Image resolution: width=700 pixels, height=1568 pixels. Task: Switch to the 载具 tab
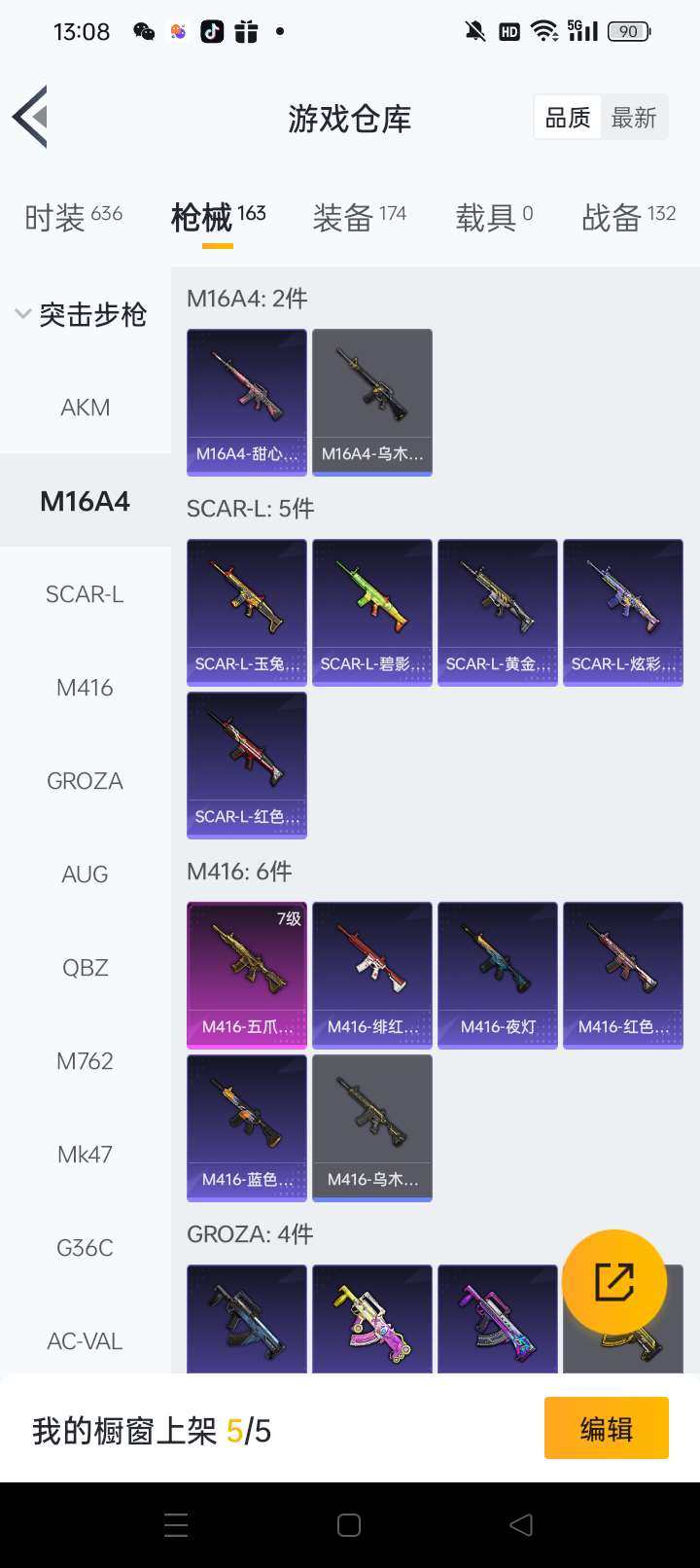pyautogui.click(x=494, y=217)
